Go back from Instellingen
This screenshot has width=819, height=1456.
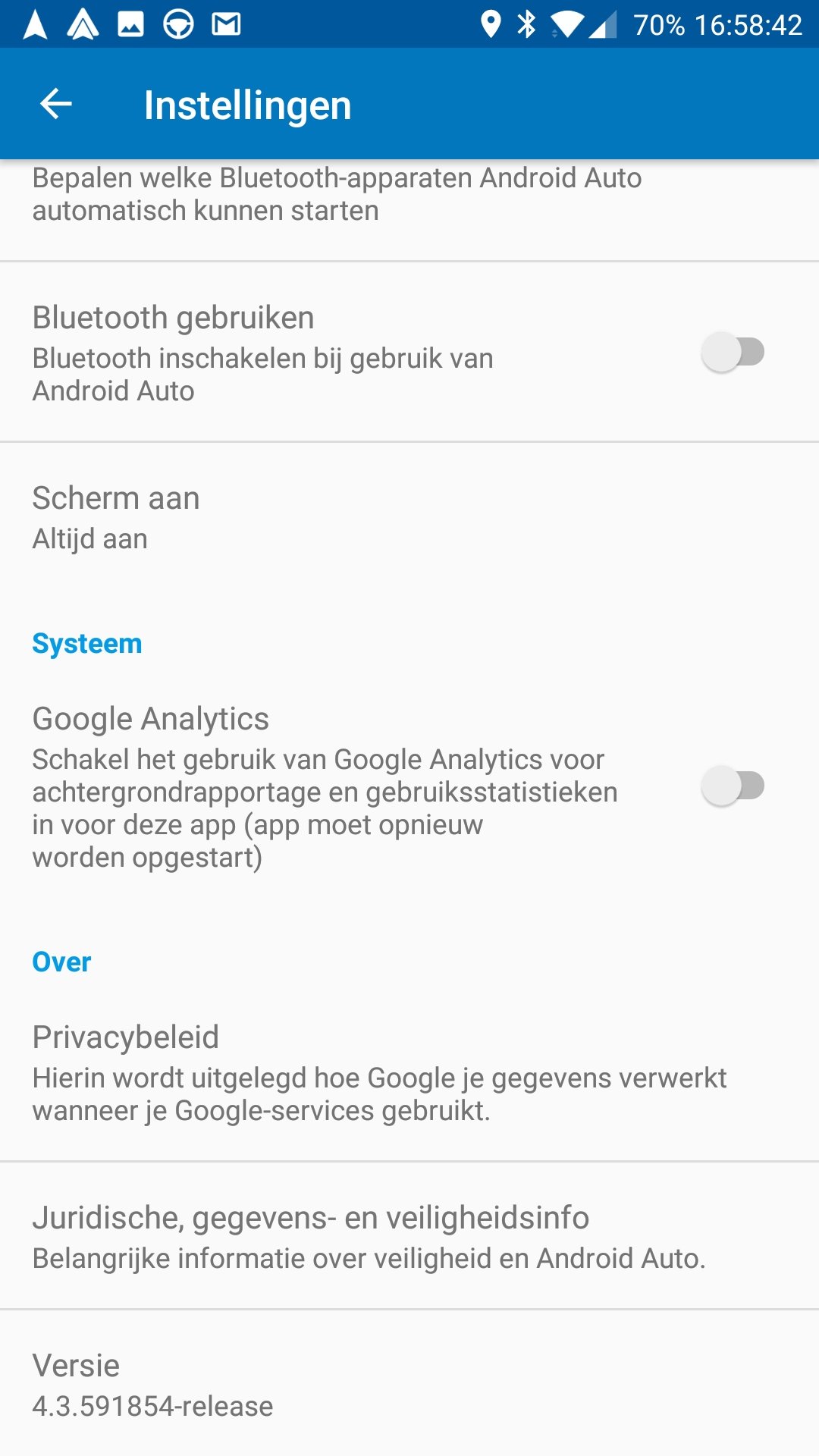pos(56,104)
